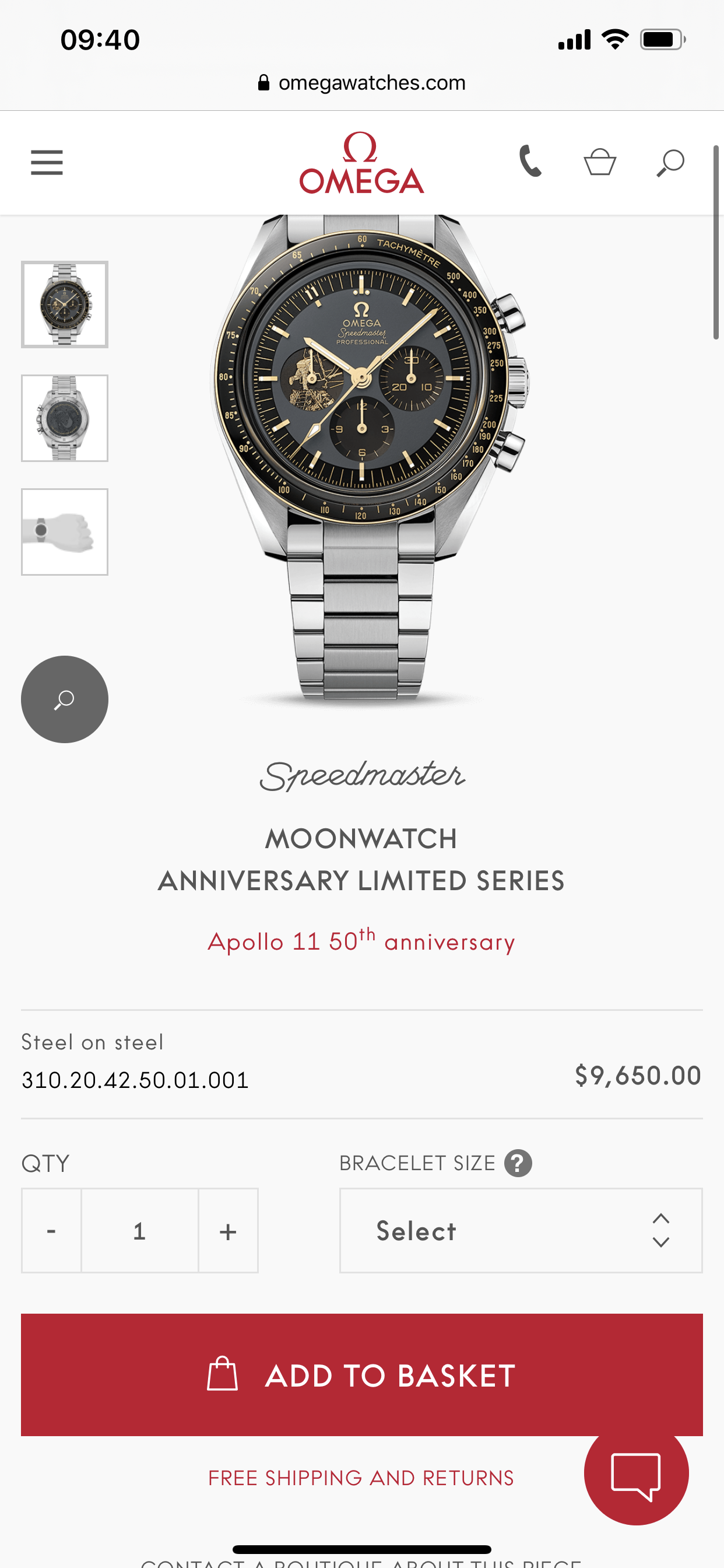724x1568 pixels.
Task: Open the live chat bubble
Action: (x=636, y=1473)
